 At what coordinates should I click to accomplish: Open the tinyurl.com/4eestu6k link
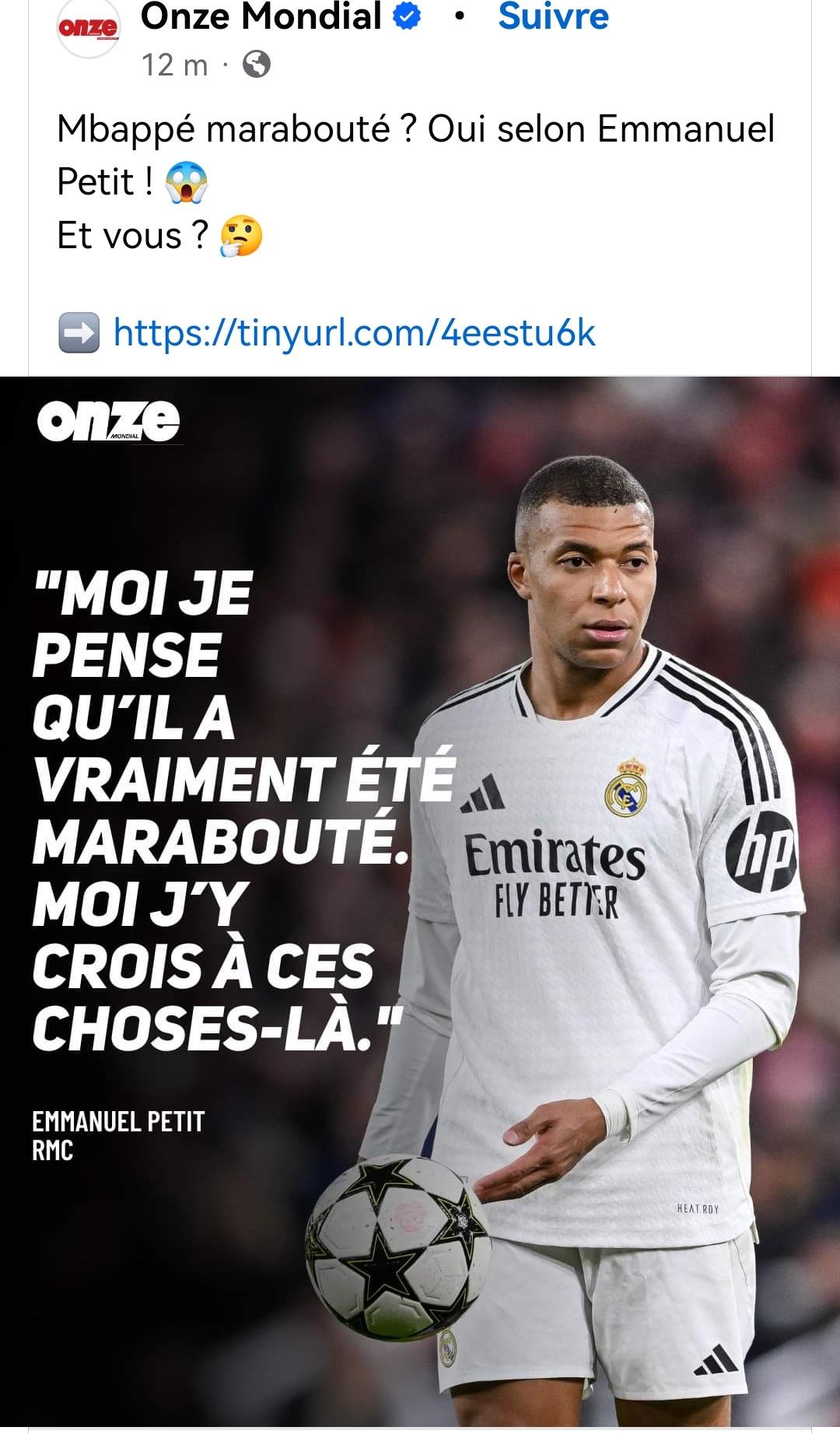(x=354, y=332)
